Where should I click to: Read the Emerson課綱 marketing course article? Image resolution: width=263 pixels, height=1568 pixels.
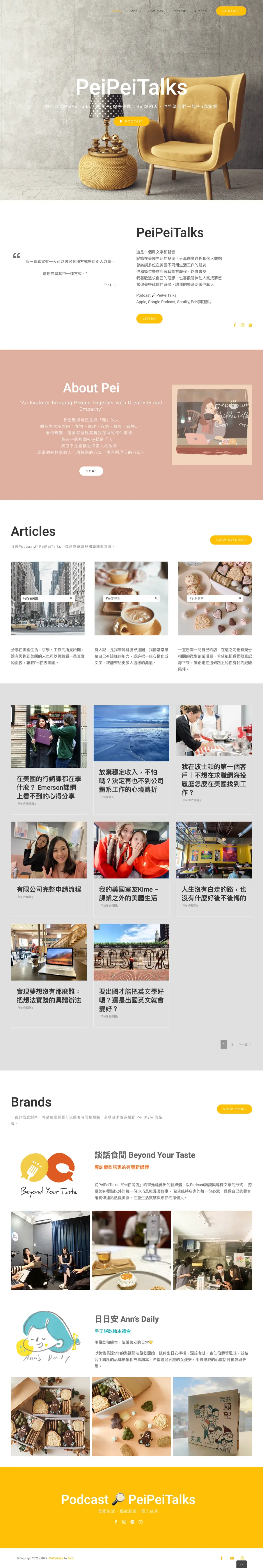click(49, 787)
